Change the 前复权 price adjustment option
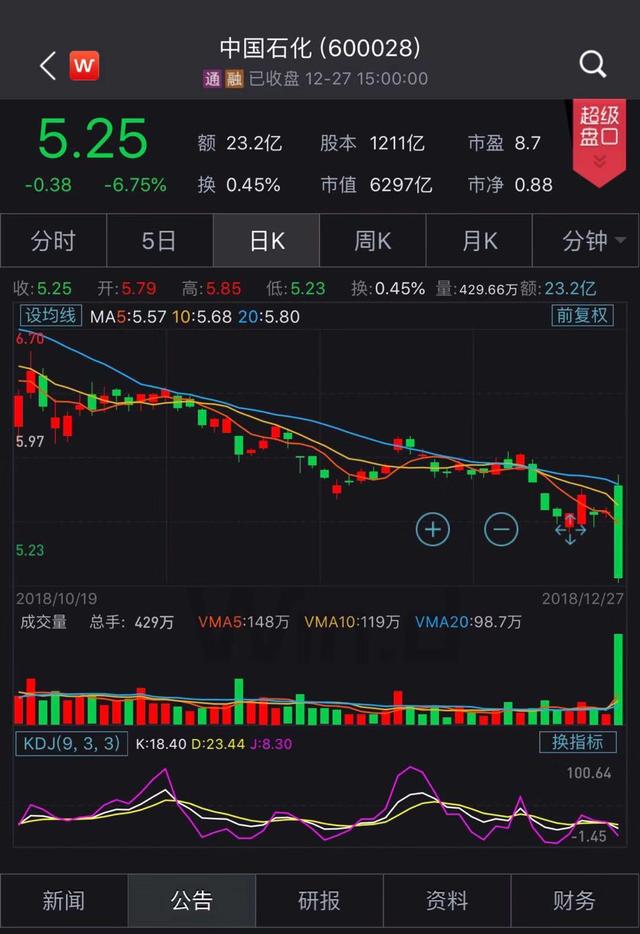Image resolution: width=640 pixels, height=934 pixels. pos(583,316)
